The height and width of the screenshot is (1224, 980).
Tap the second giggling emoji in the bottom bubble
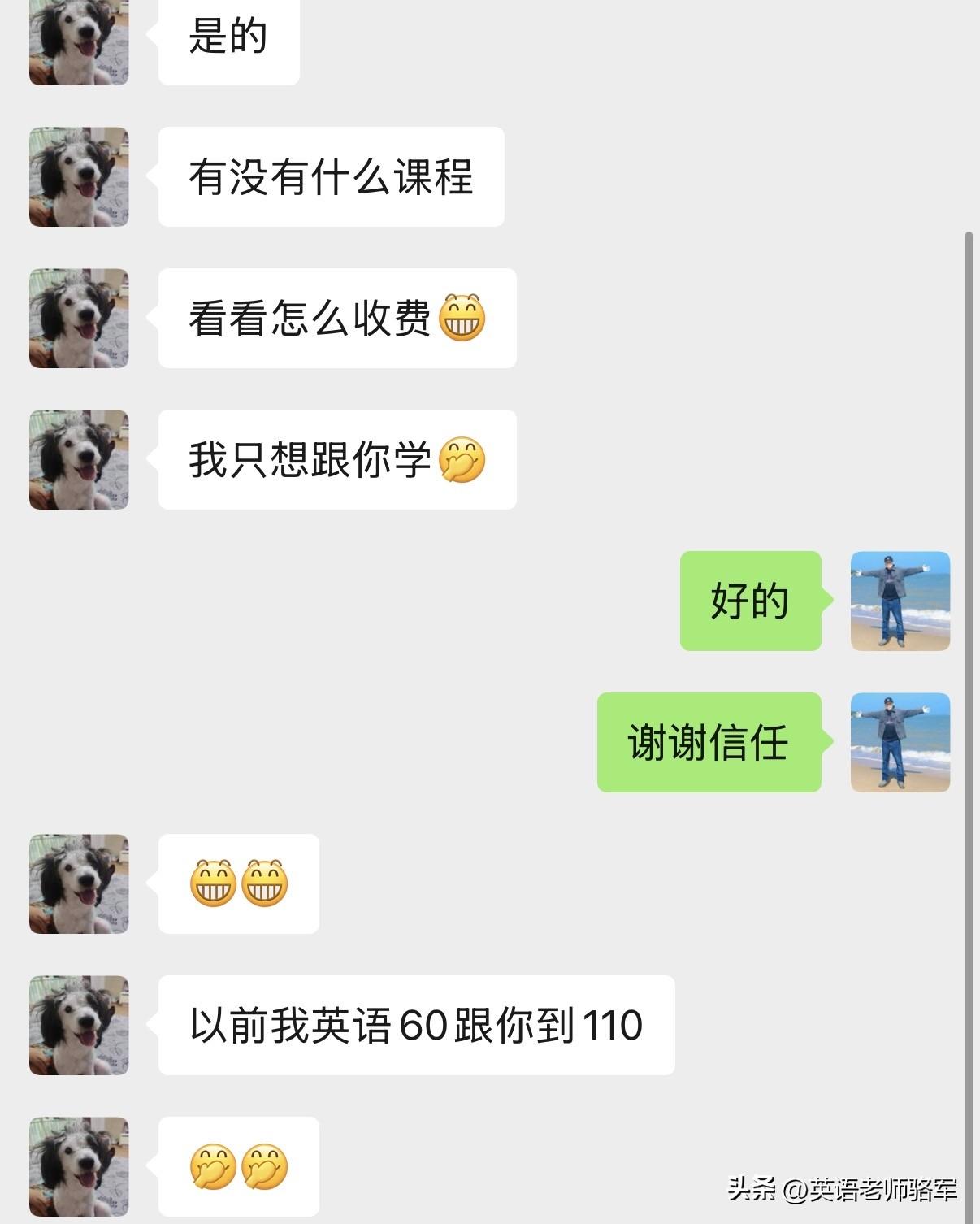pos(267,1166)
